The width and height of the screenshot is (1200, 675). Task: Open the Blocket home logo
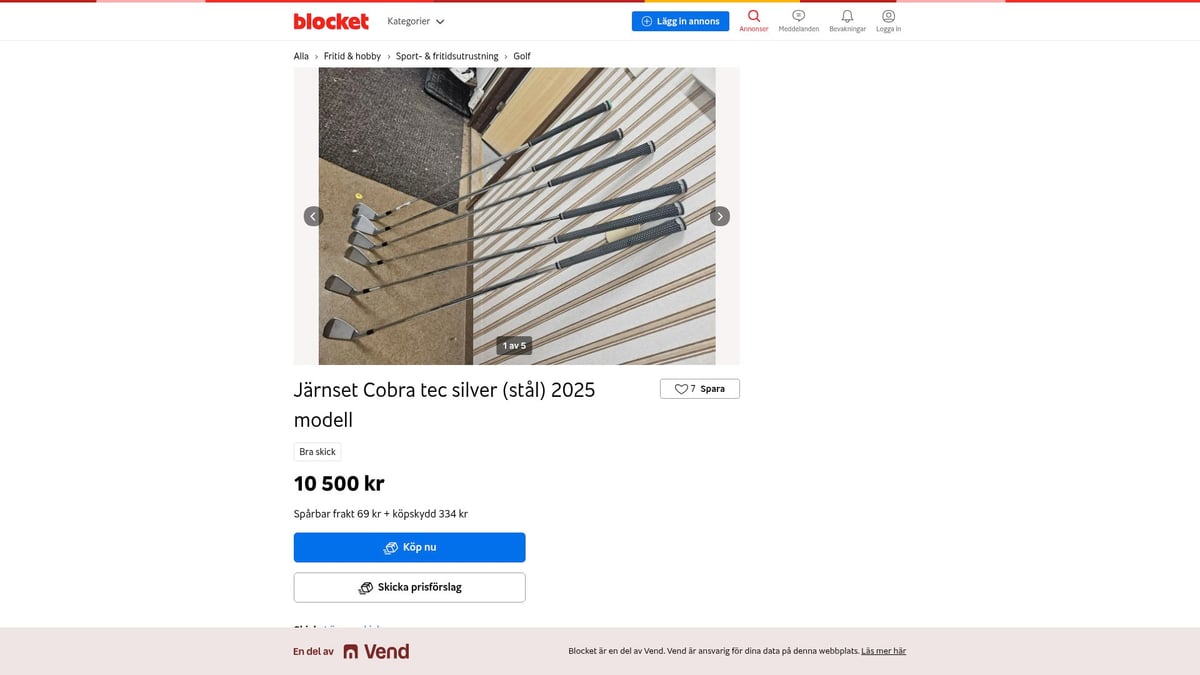point(331,21)
